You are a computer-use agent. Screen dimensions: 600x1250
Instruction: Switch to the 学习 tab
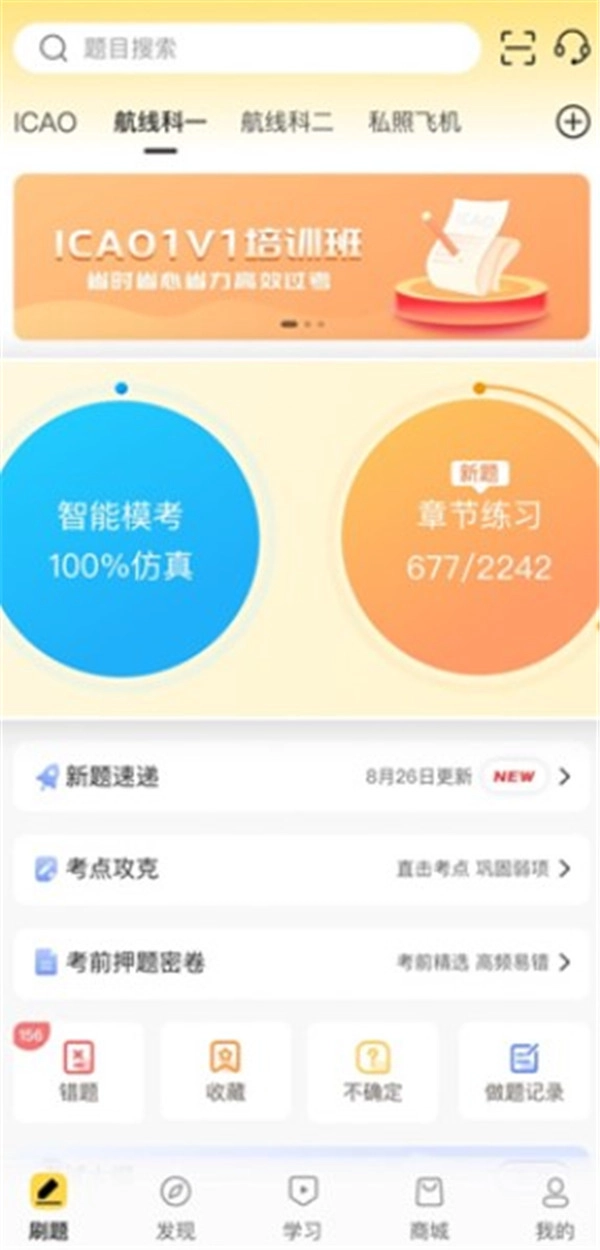click(301, 1207)
